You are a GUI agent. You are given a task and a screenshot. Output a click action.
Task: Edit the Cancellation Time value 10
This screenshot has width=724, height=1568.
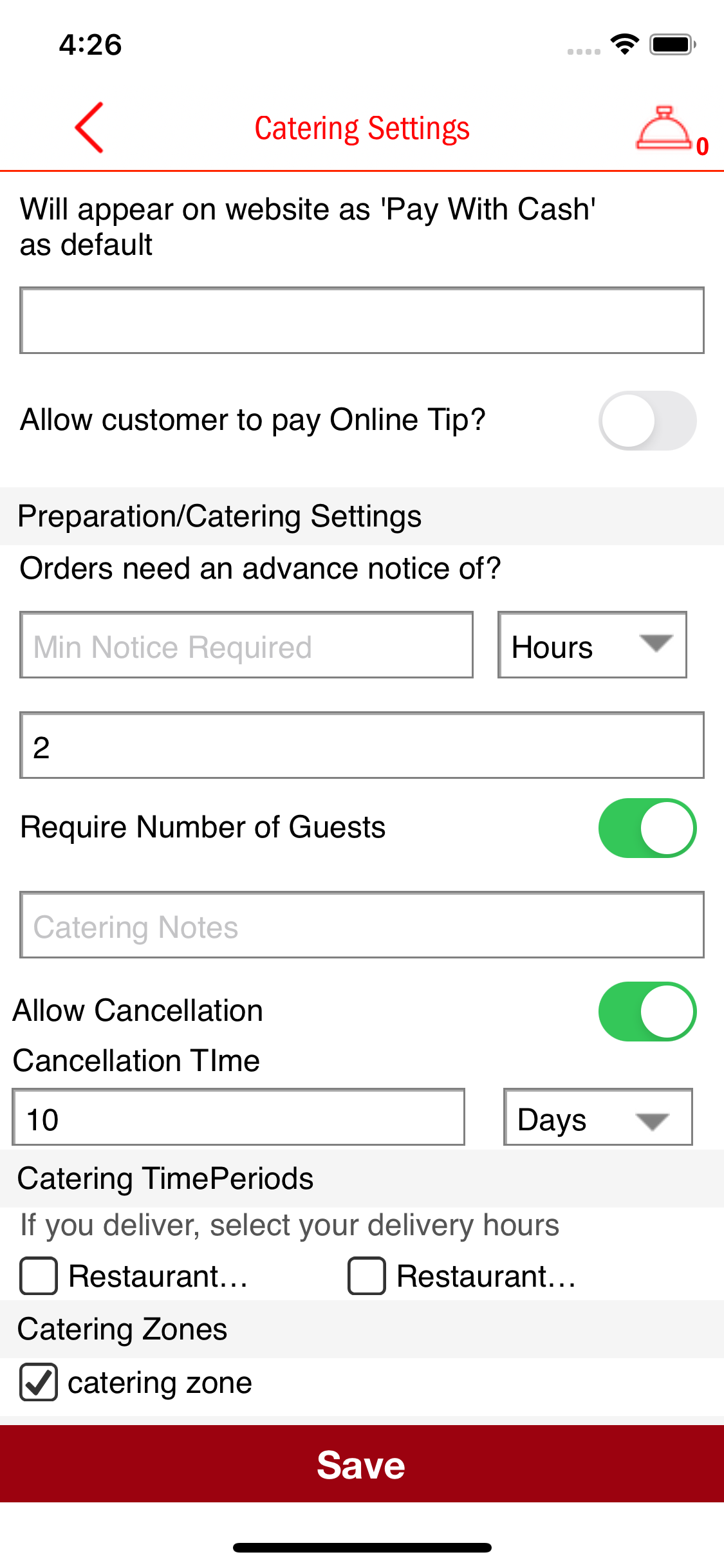pyautogui.click(x=238, y=1117)
